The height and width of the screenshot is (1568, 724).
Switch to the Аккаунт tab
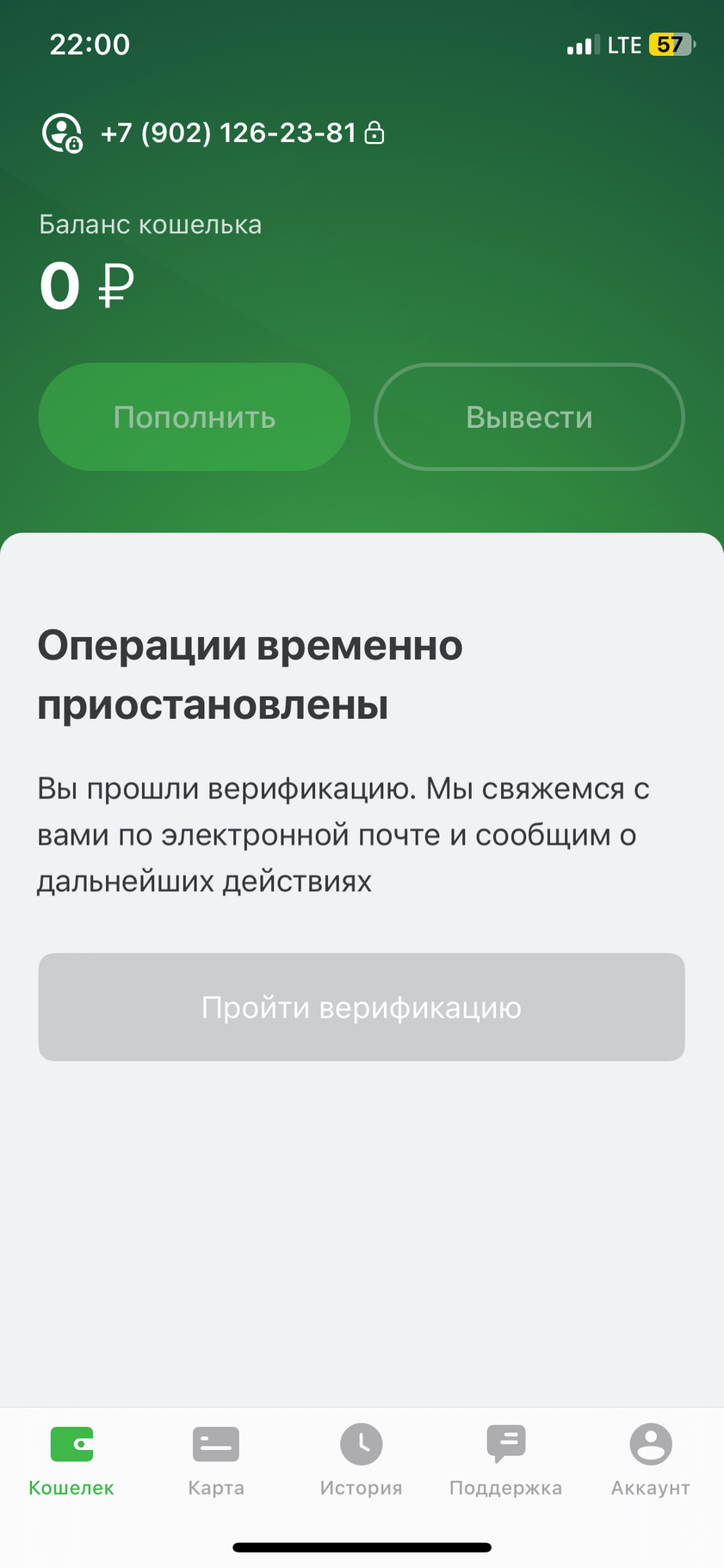click(651, 1461)
